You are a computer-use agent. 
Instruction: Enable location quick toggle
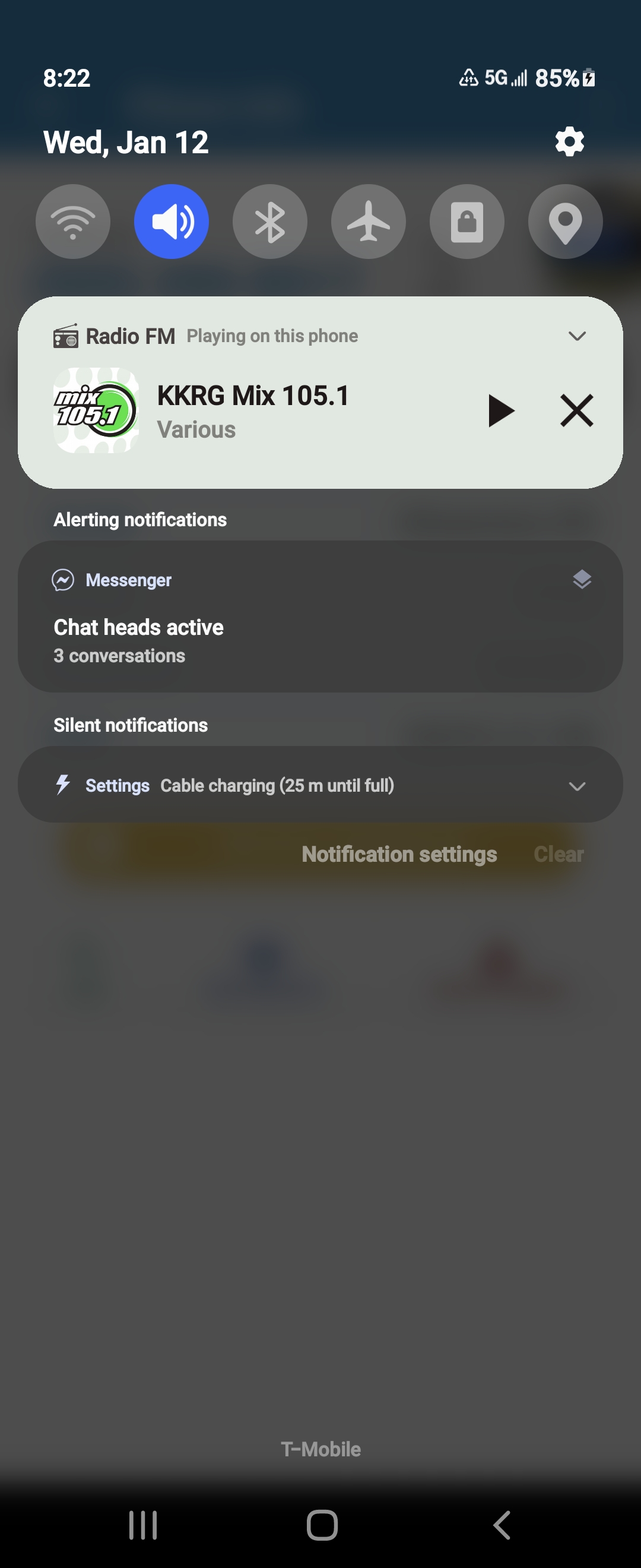[566, 222]
